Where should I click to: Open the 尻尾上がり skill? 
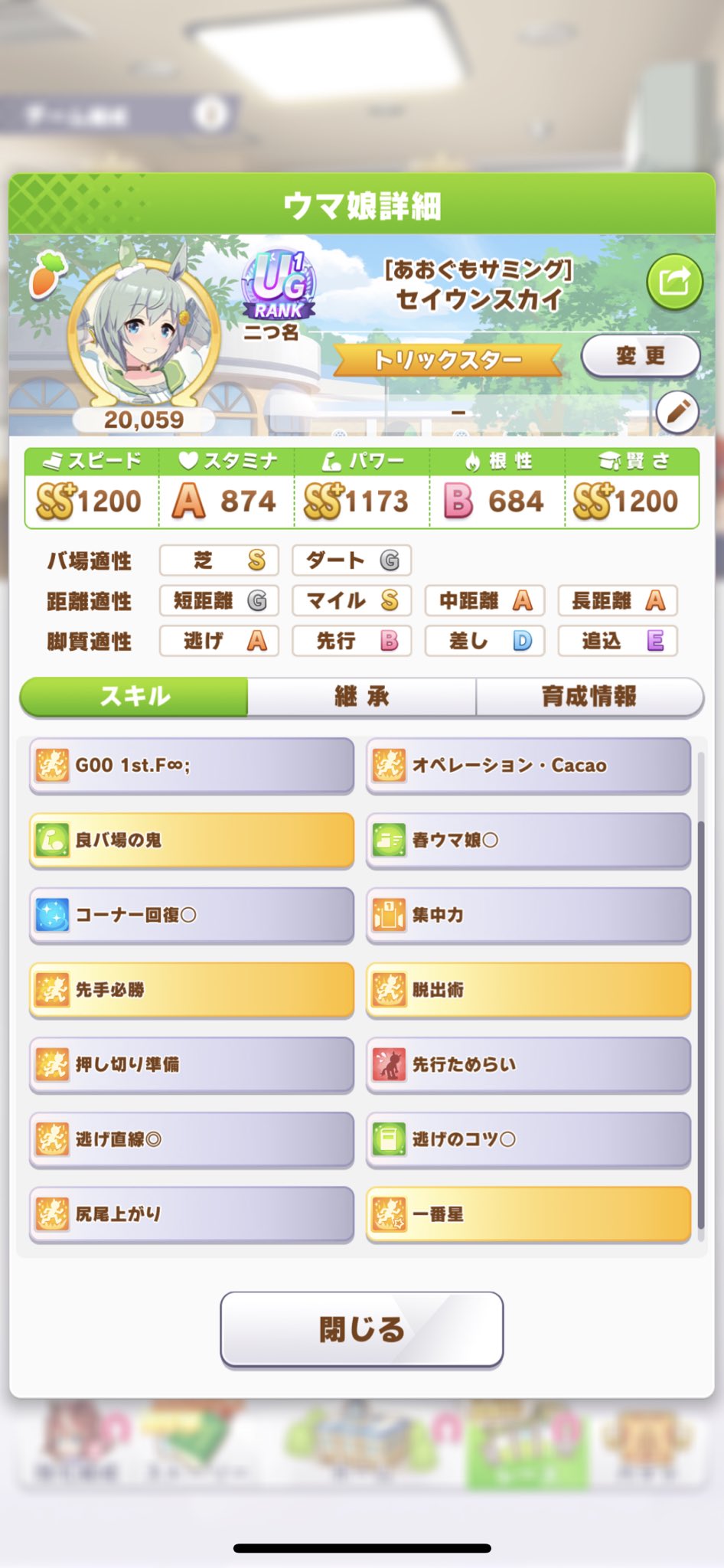point(191,1214)
